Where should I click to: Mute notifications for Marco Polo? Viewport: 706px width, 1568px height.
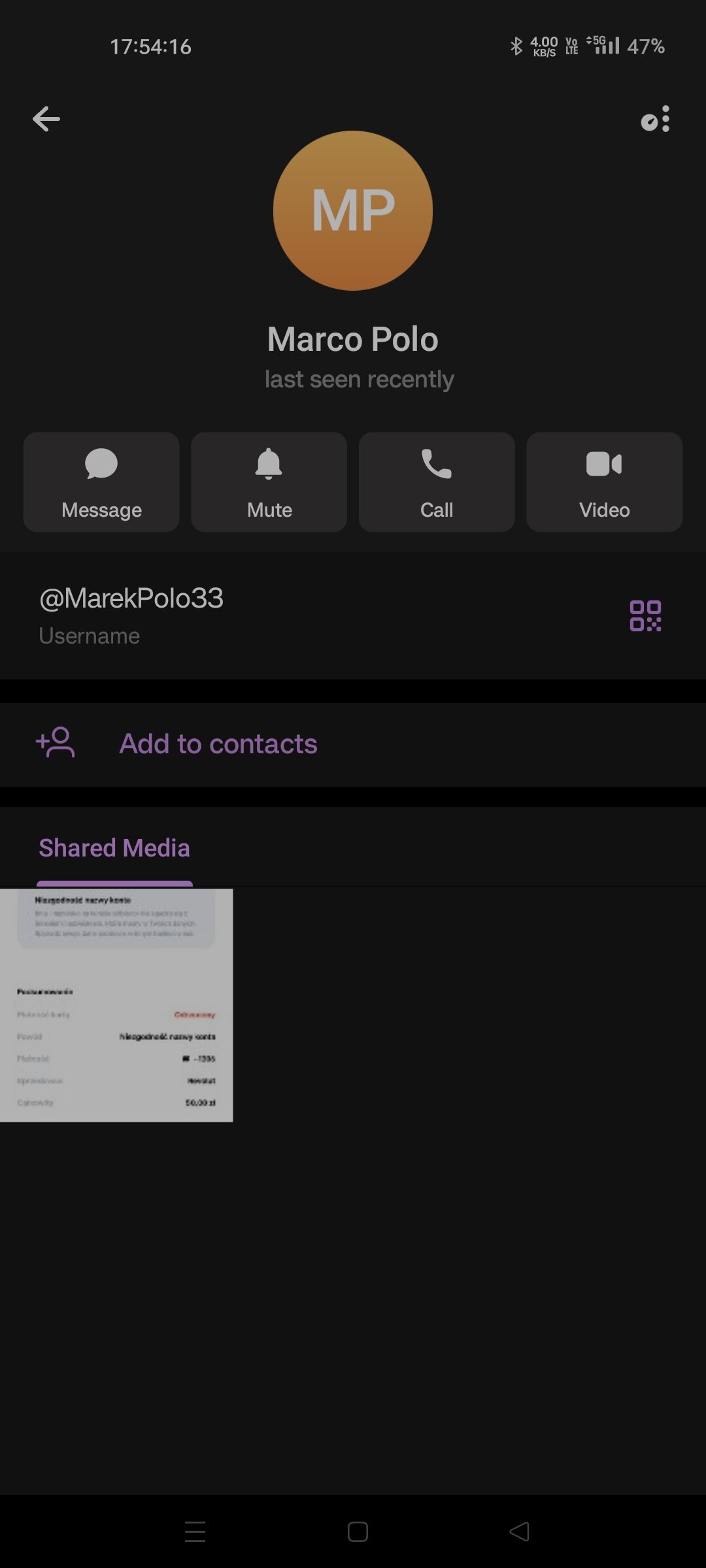coord(269,482)
